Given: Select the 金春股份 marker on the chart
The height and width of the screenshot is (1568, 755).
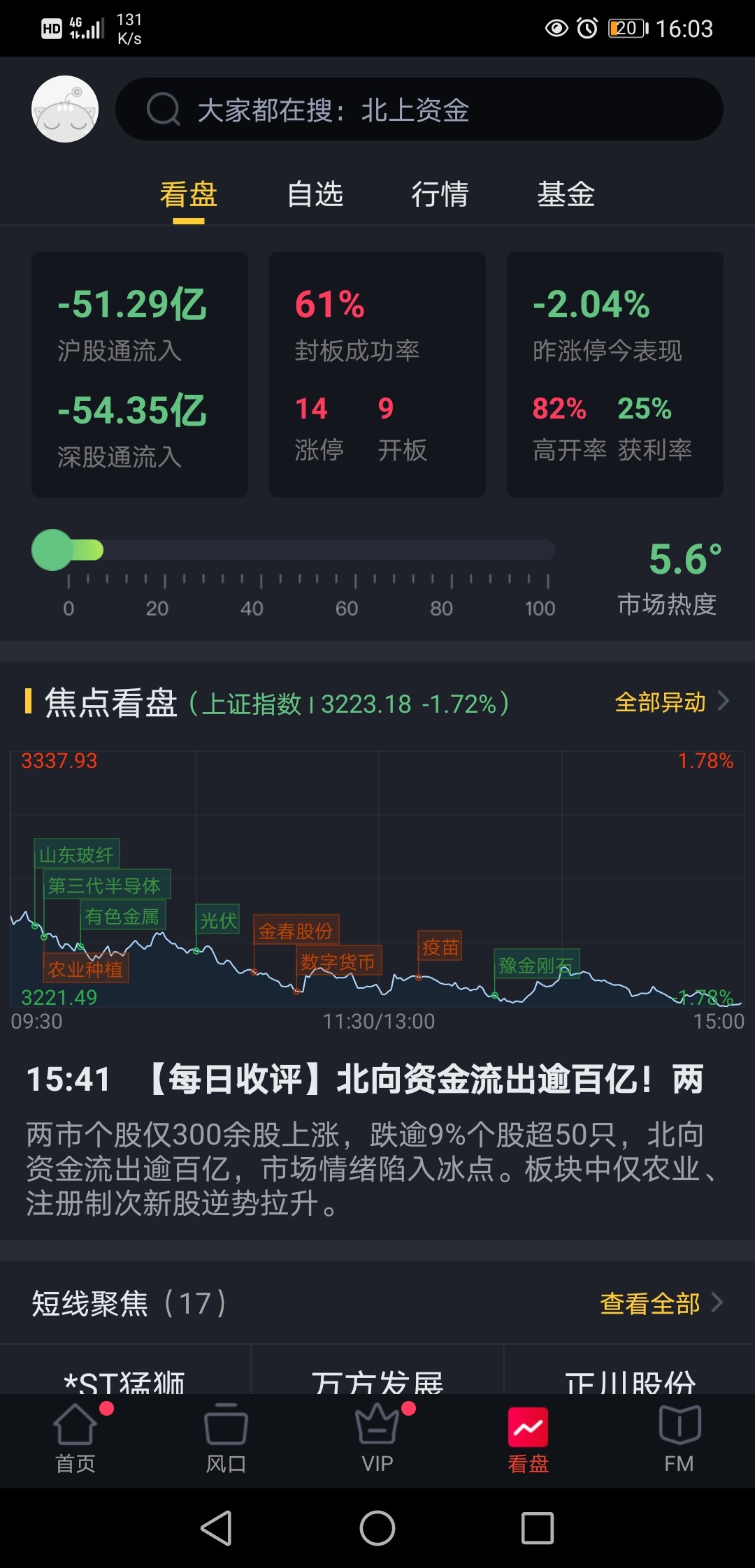Looking at the screenshot, I should point(296,931).
